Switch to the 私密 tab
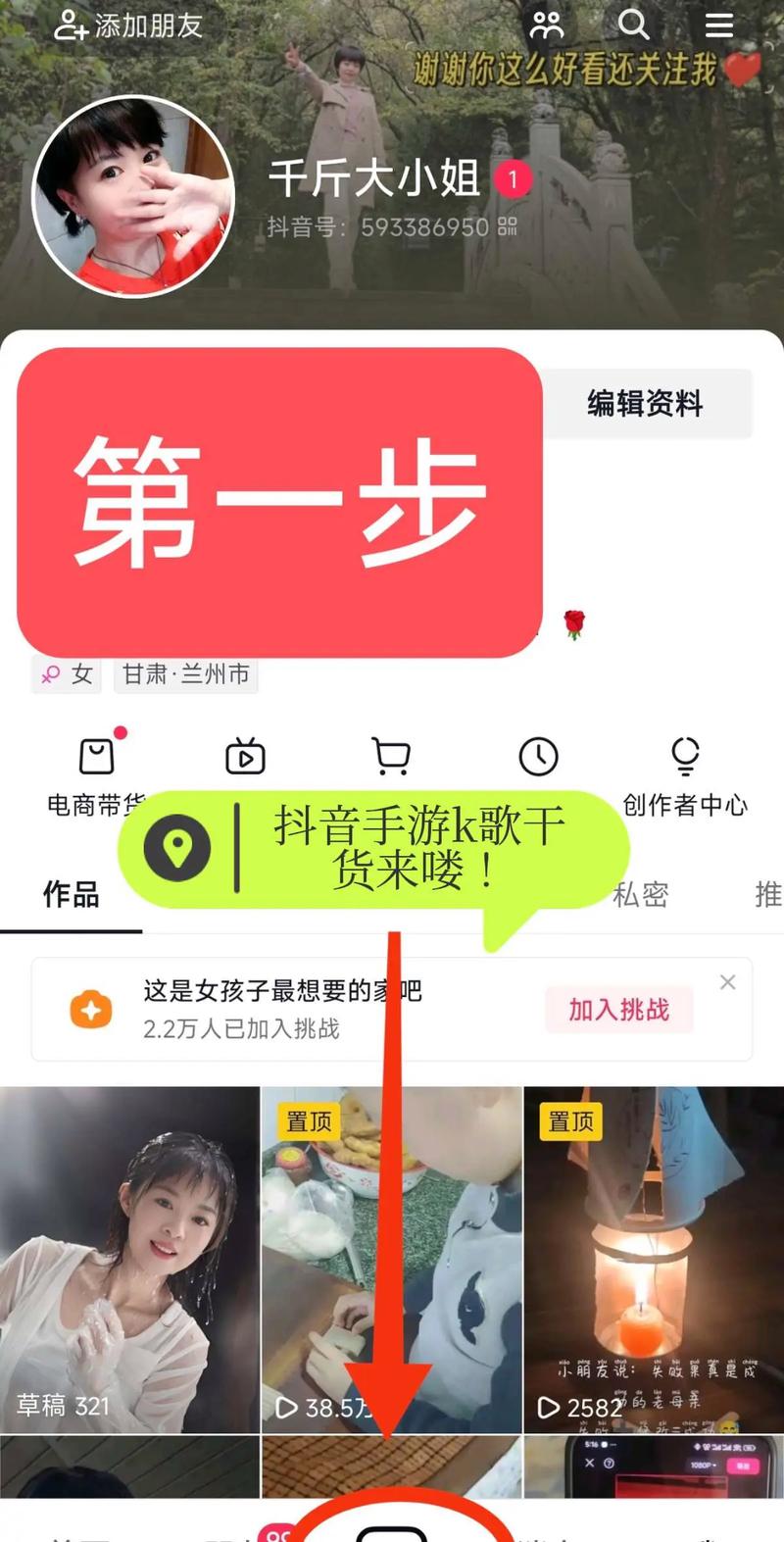The width and height of the screenshot is (784, 1542). click(640, 894)
